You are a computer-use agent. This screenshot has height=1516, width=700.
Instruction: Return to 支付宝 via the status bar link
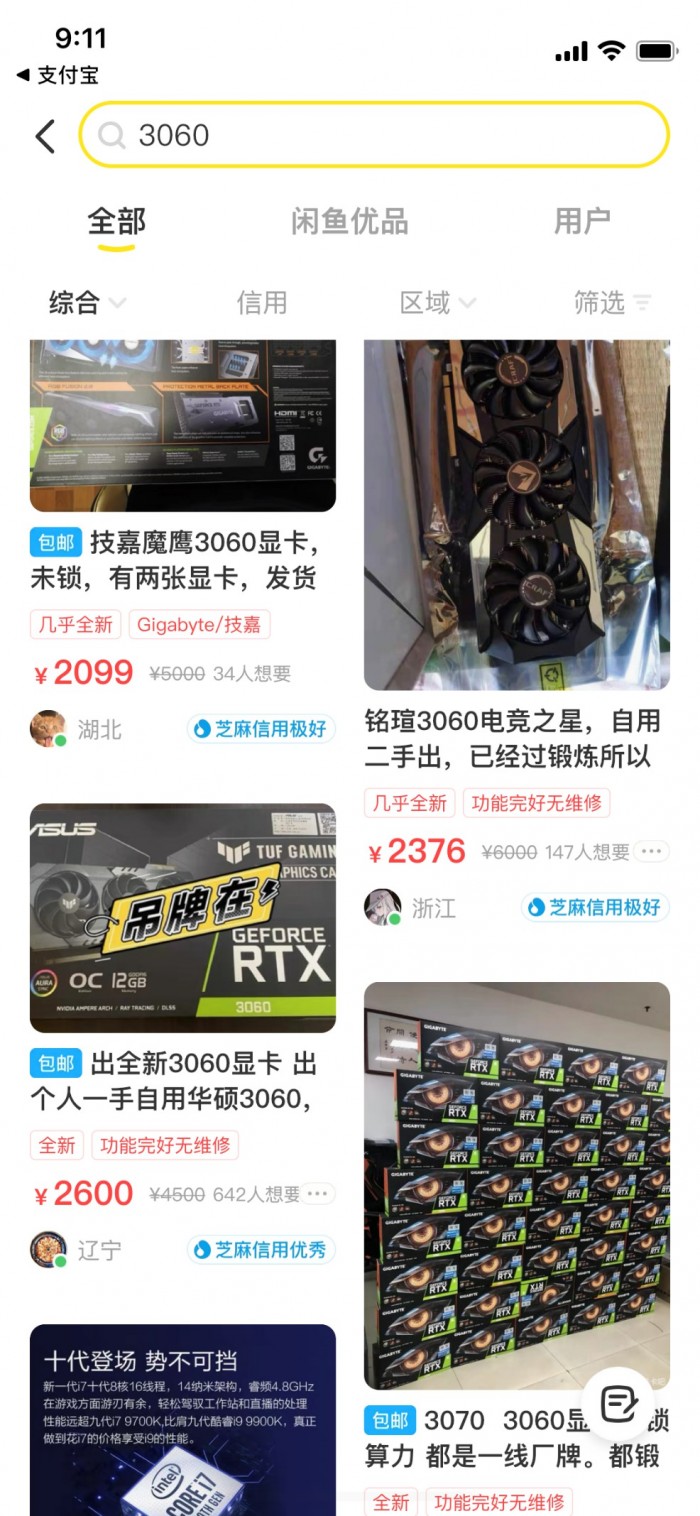58,75
